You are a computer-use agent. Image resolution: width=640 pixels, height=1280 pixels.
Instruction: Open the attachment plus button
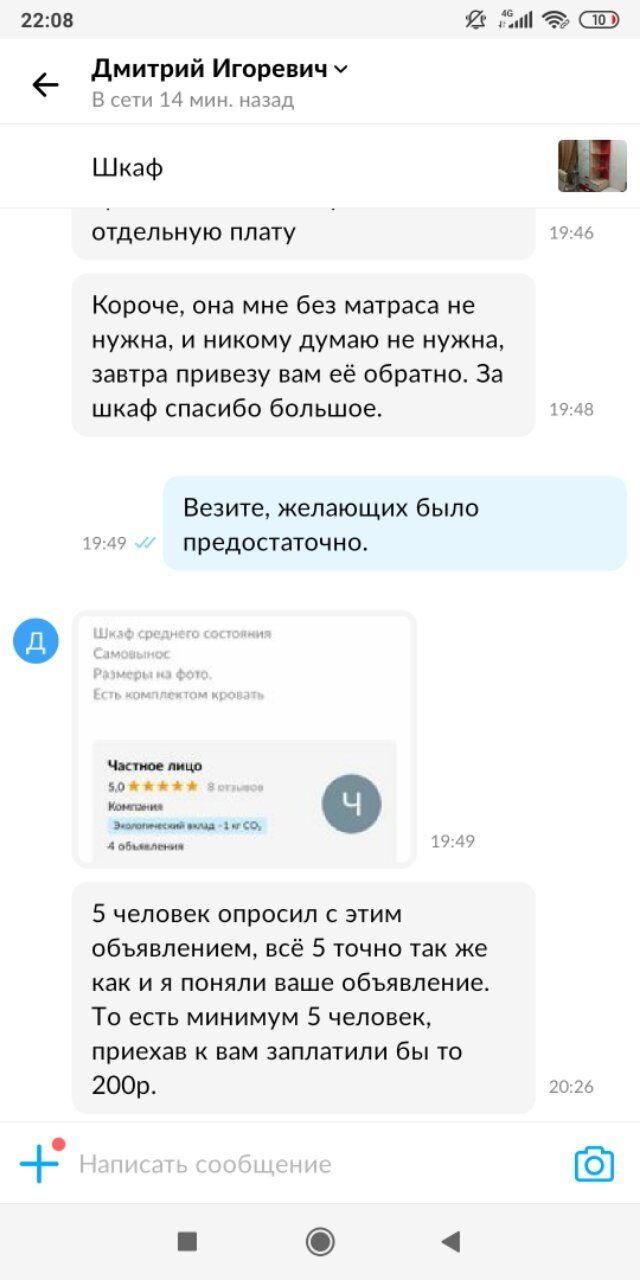40,1164
